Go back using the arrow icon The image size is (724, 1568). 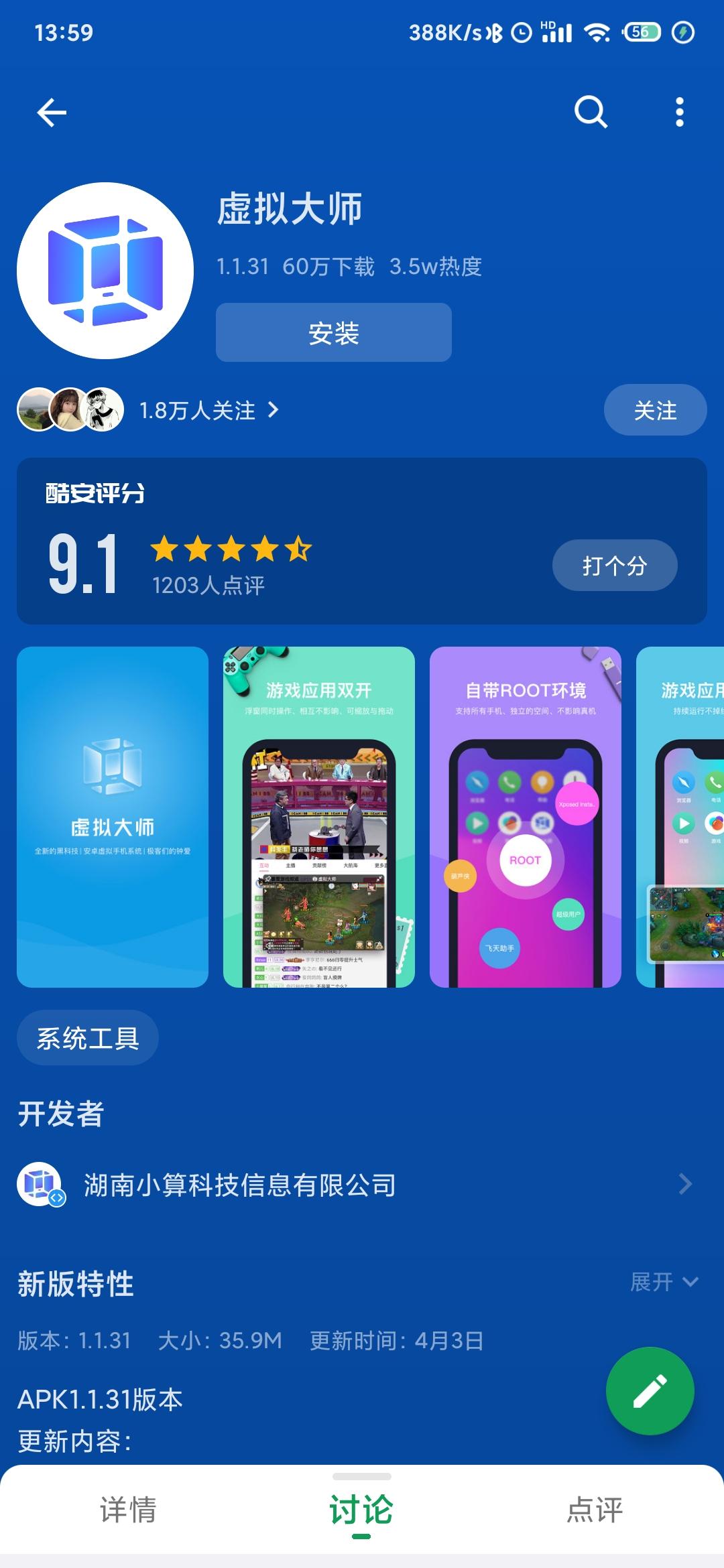point(52,112)
